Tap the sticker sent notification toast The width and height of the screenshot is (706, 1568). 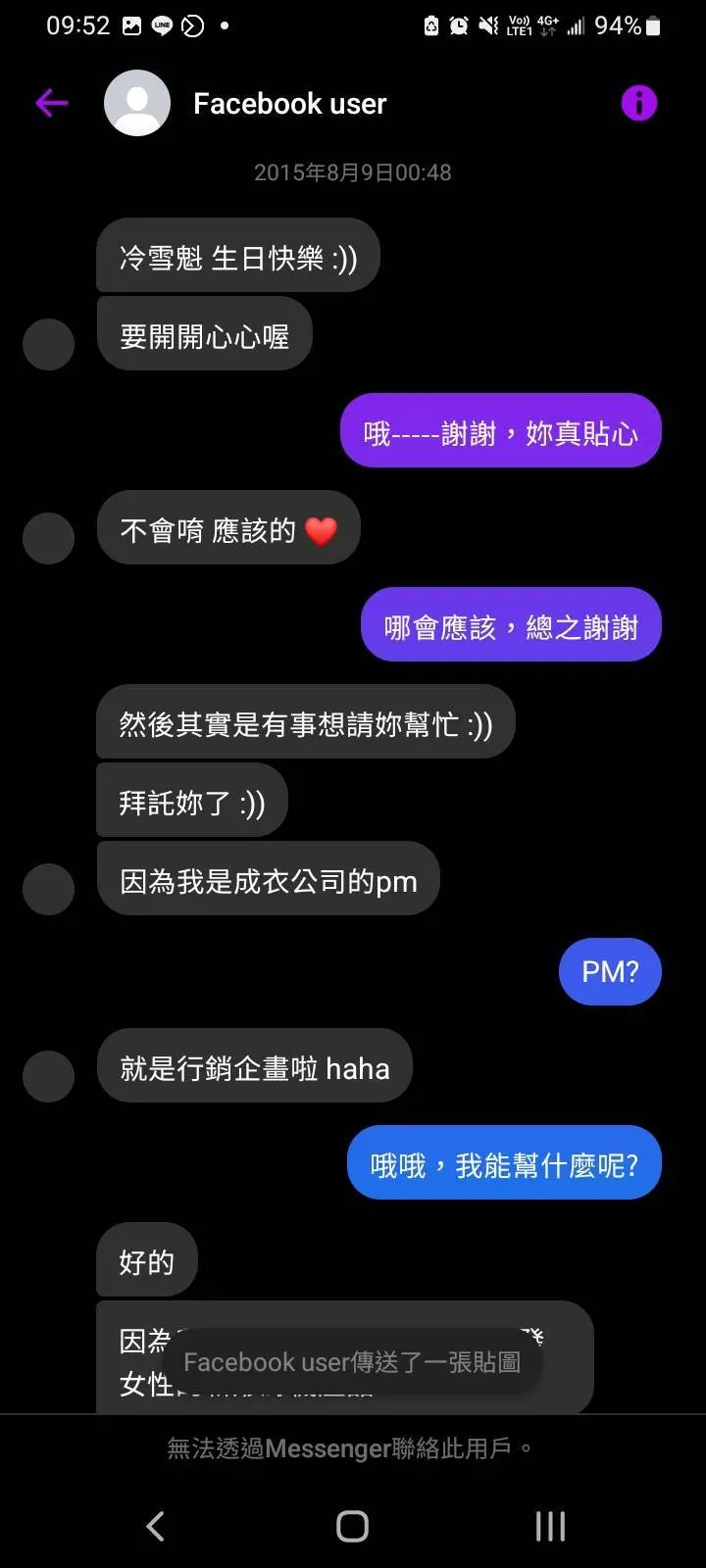351,1361
